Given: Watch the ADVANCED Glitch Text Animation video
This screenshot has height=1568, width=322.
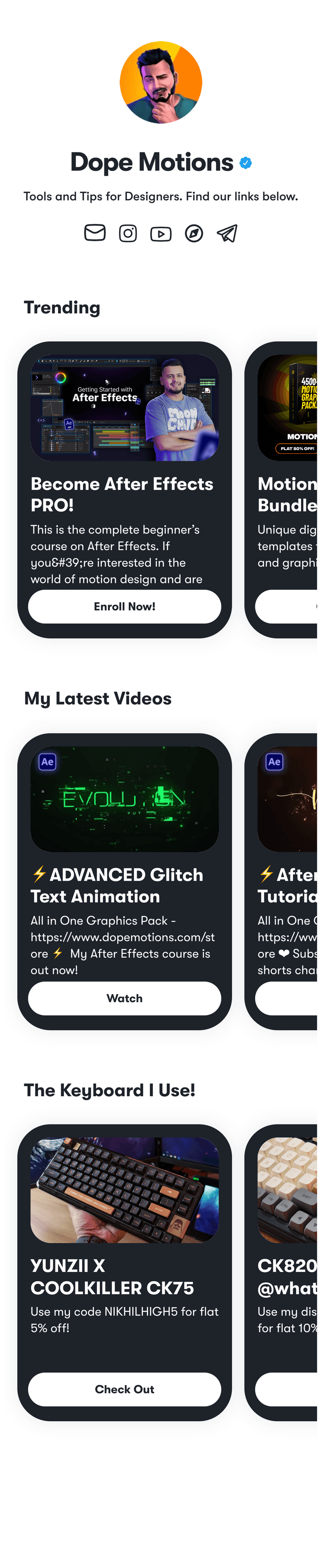Looking at the screenshot, I should 124,998.
